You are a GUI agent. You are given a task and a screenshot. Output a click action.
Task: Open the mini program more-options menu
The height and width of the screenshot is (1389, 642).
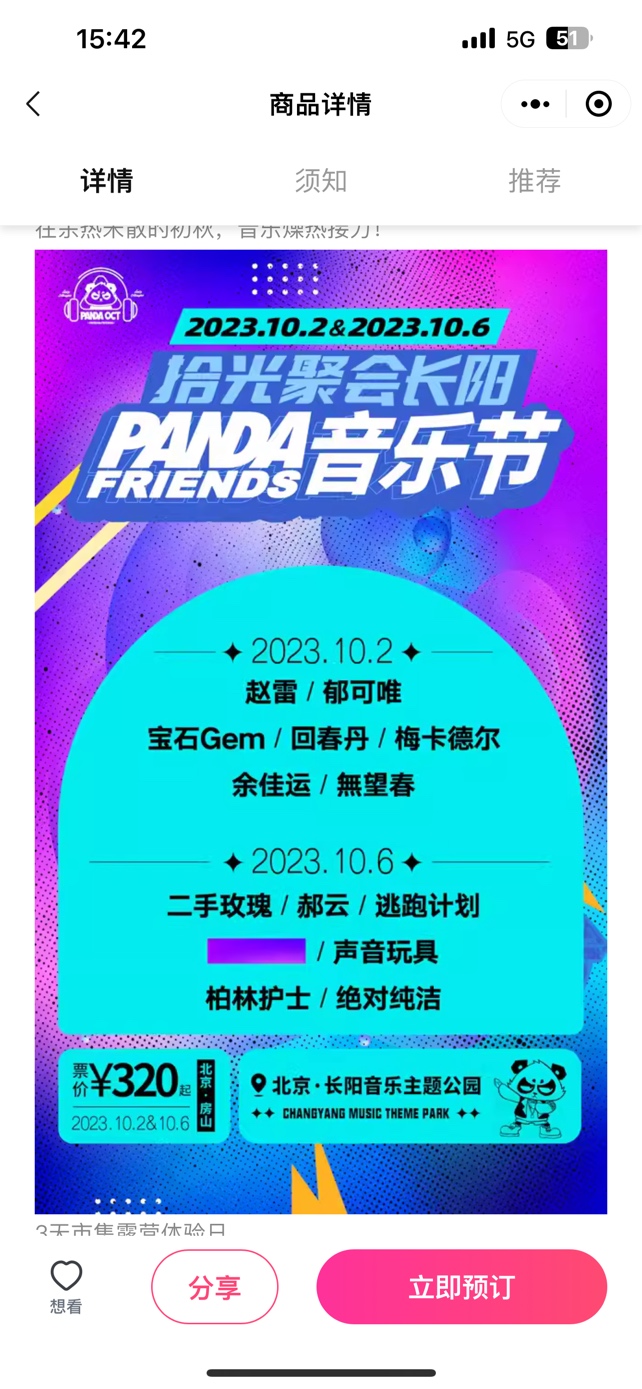[535, 104]
